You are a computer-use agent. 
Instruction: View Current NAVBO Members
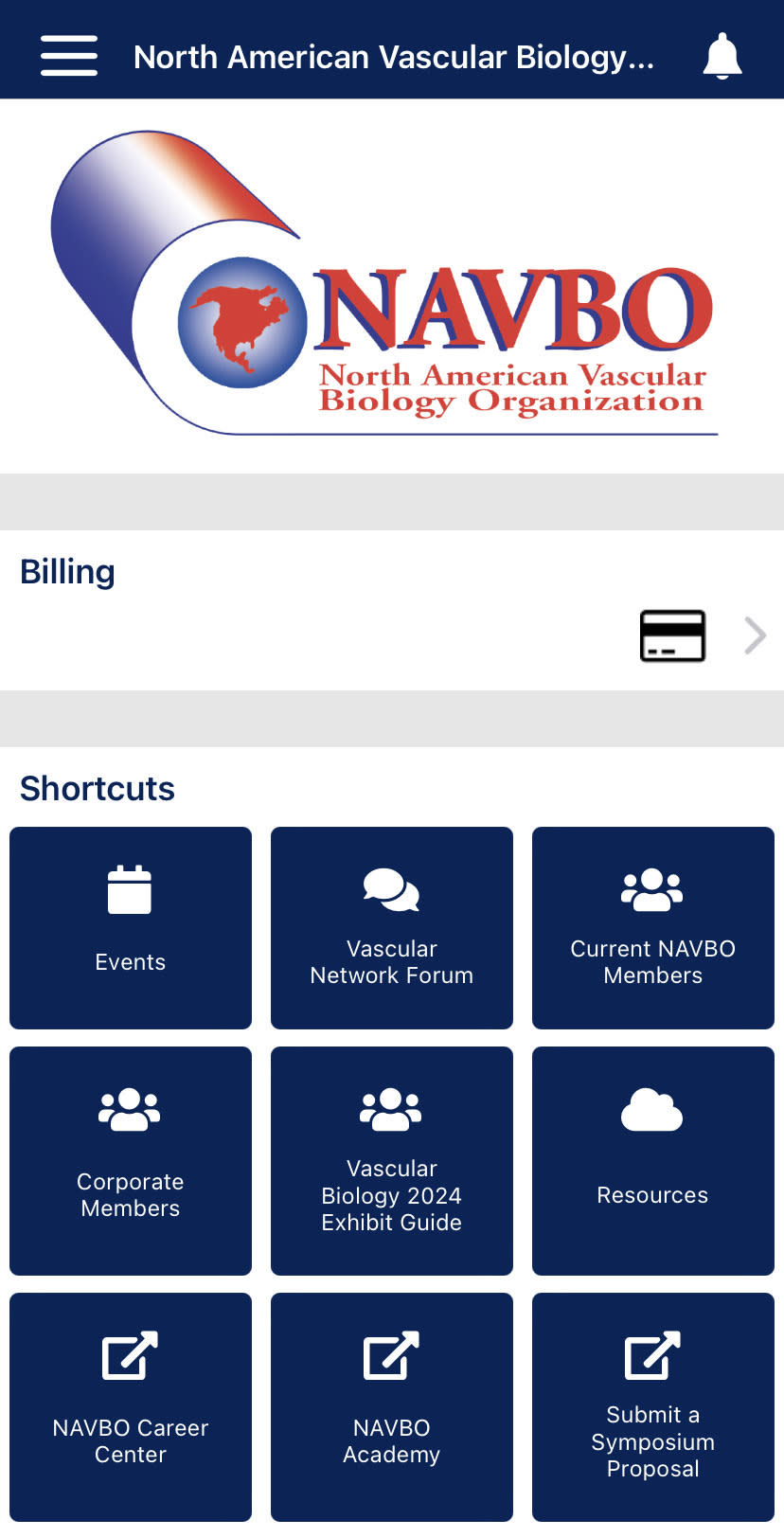click(x=652, y=927)
